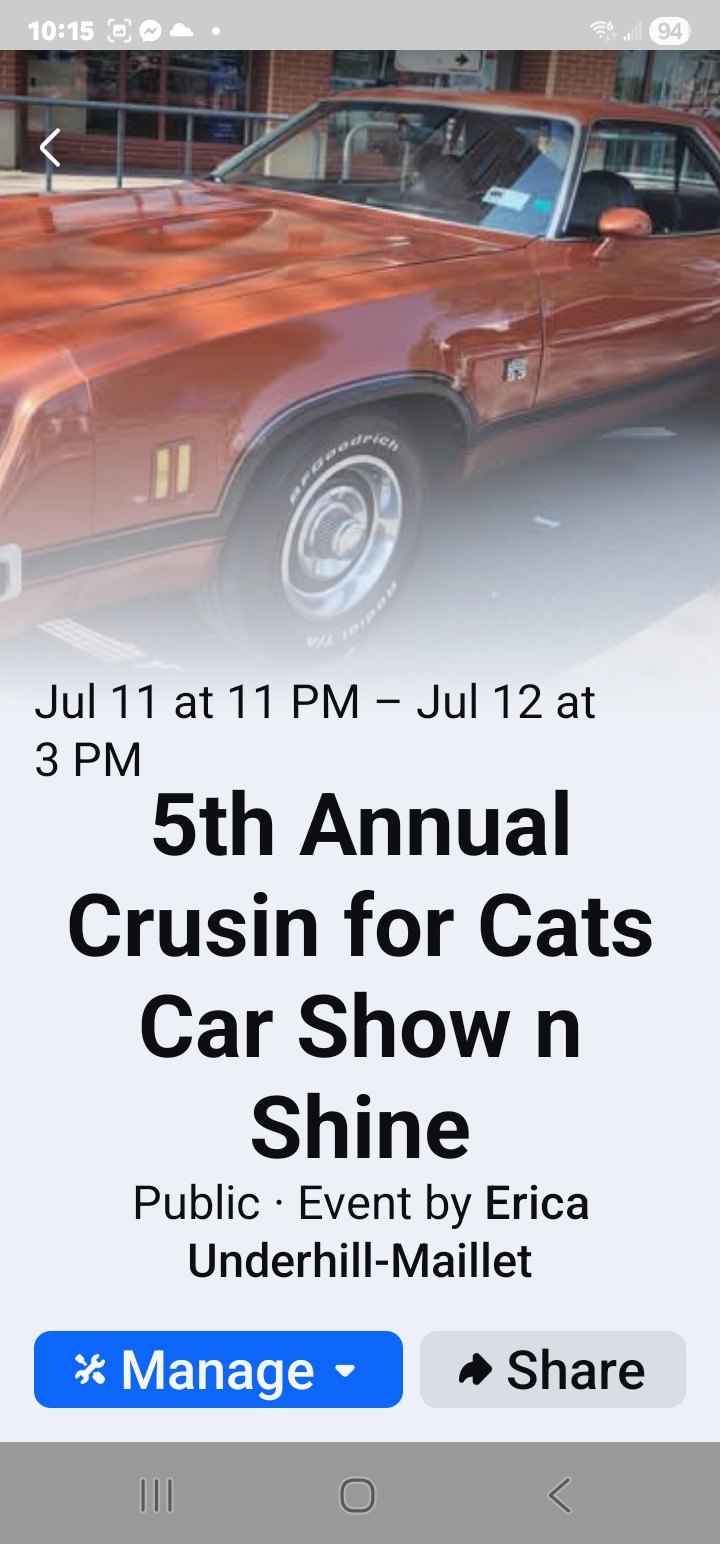The height and width of the screenshot is (1544, 720).
Task: Open the Manage dropdown for this event
Action: (x=218, y=1370)
